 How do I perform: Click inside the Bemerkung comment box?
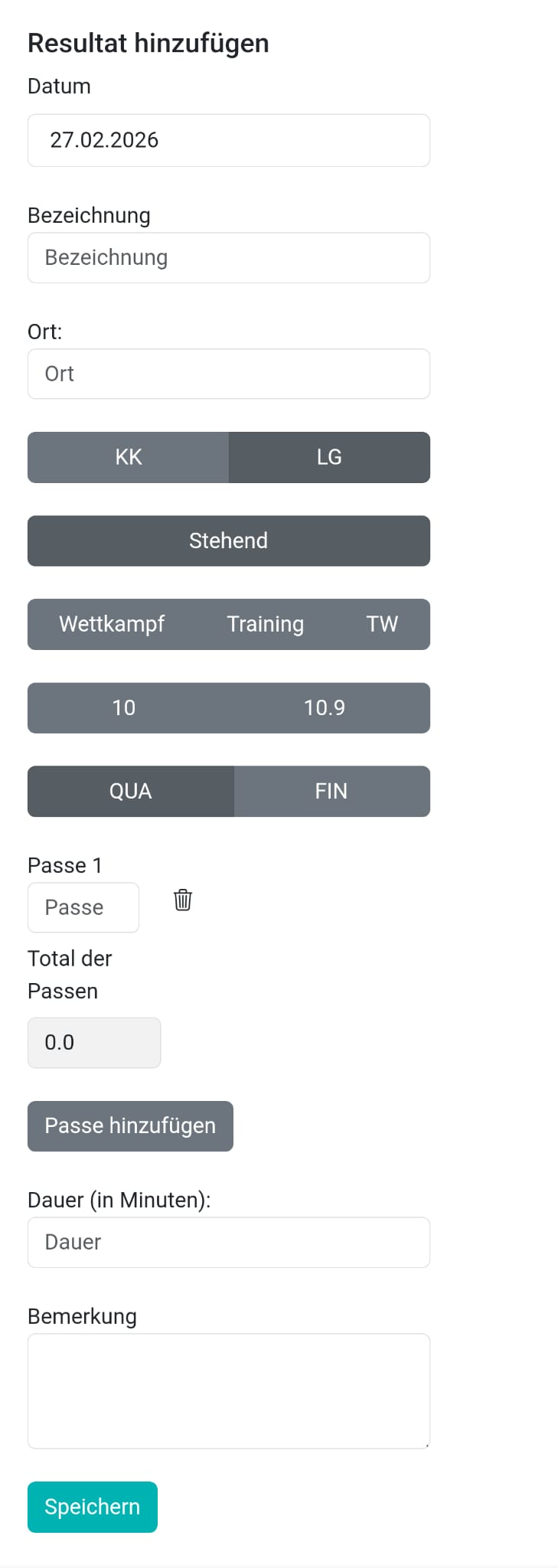pyautogui.click(x=228, y=1390)
